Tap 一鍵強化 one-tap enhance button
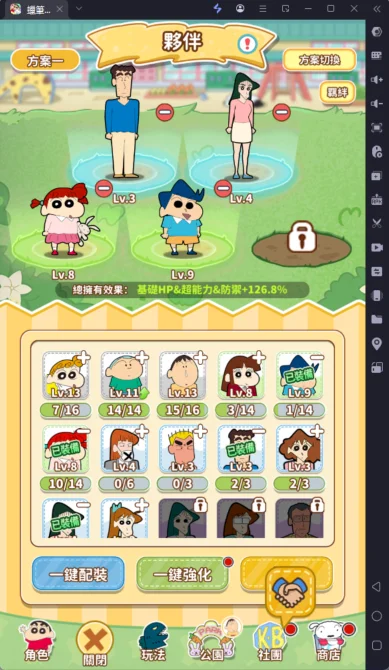Image resolution: width=389 pixels, height=670 pixels. [x=183, y=574]
